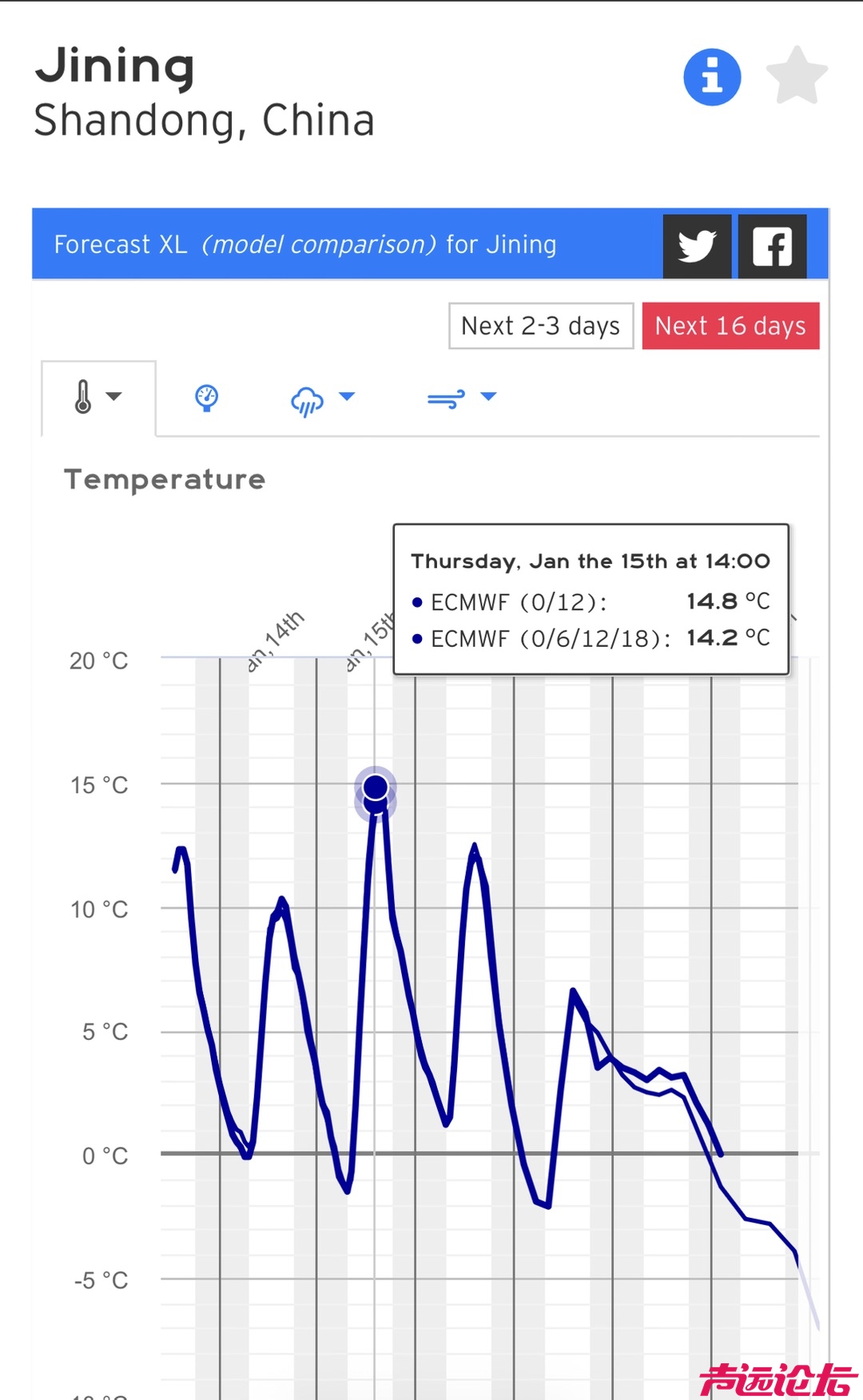Open the temperature thermometer tab dropdown

tap(97, 397)
